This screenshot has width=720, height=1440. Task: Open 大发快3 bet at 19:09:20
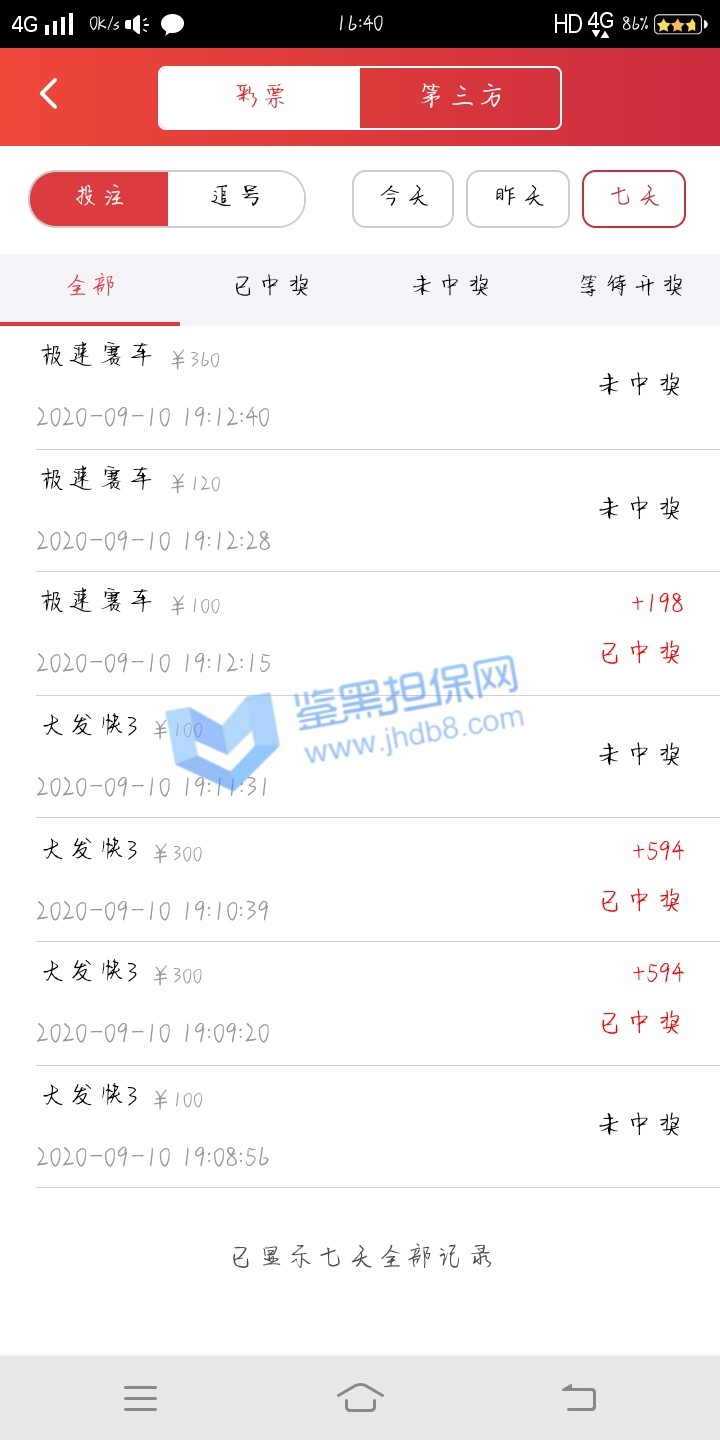coord(360,1003)
